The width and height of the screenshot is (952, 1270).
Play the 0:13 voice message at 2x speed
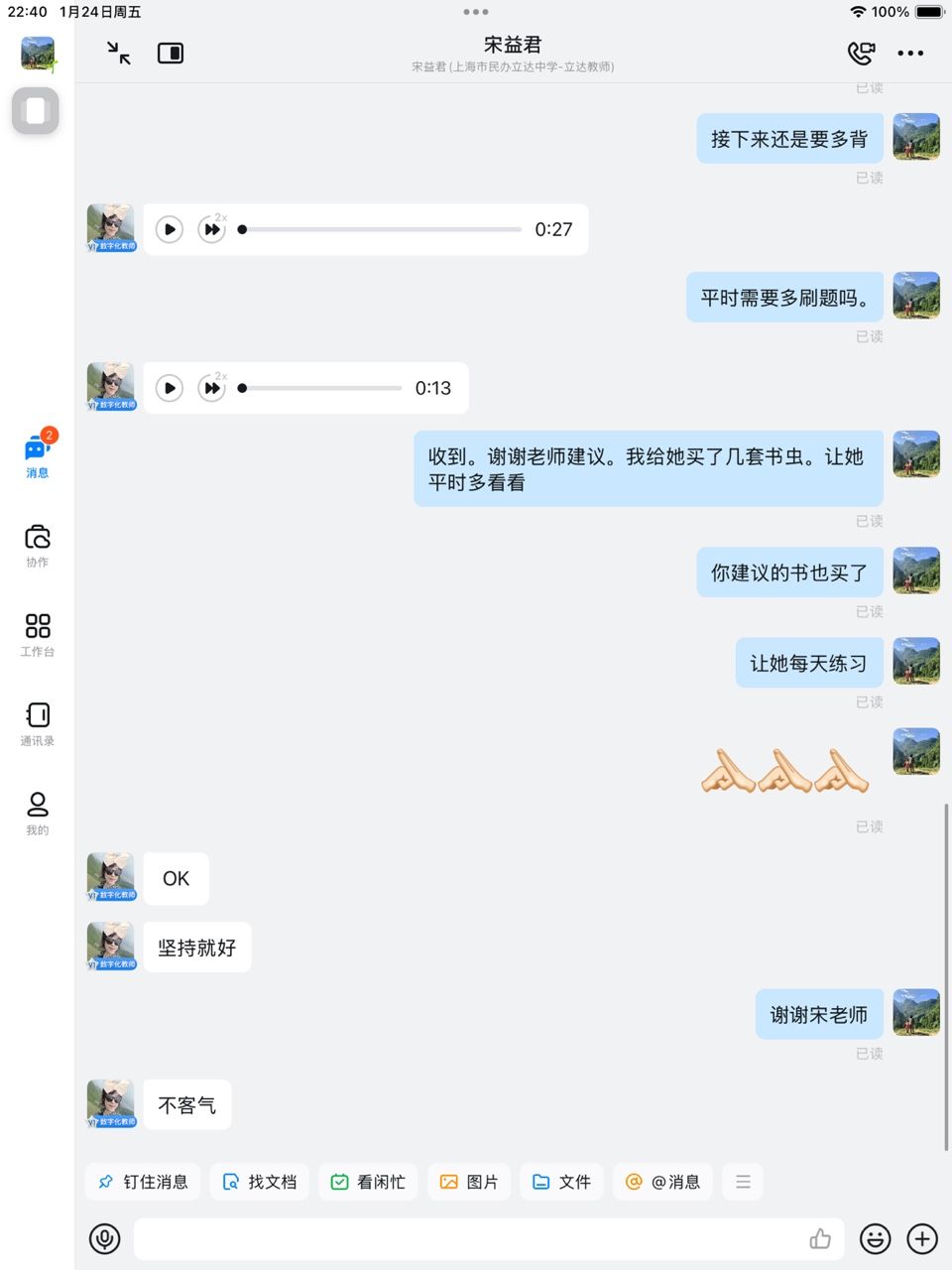(x=212, y=388)
